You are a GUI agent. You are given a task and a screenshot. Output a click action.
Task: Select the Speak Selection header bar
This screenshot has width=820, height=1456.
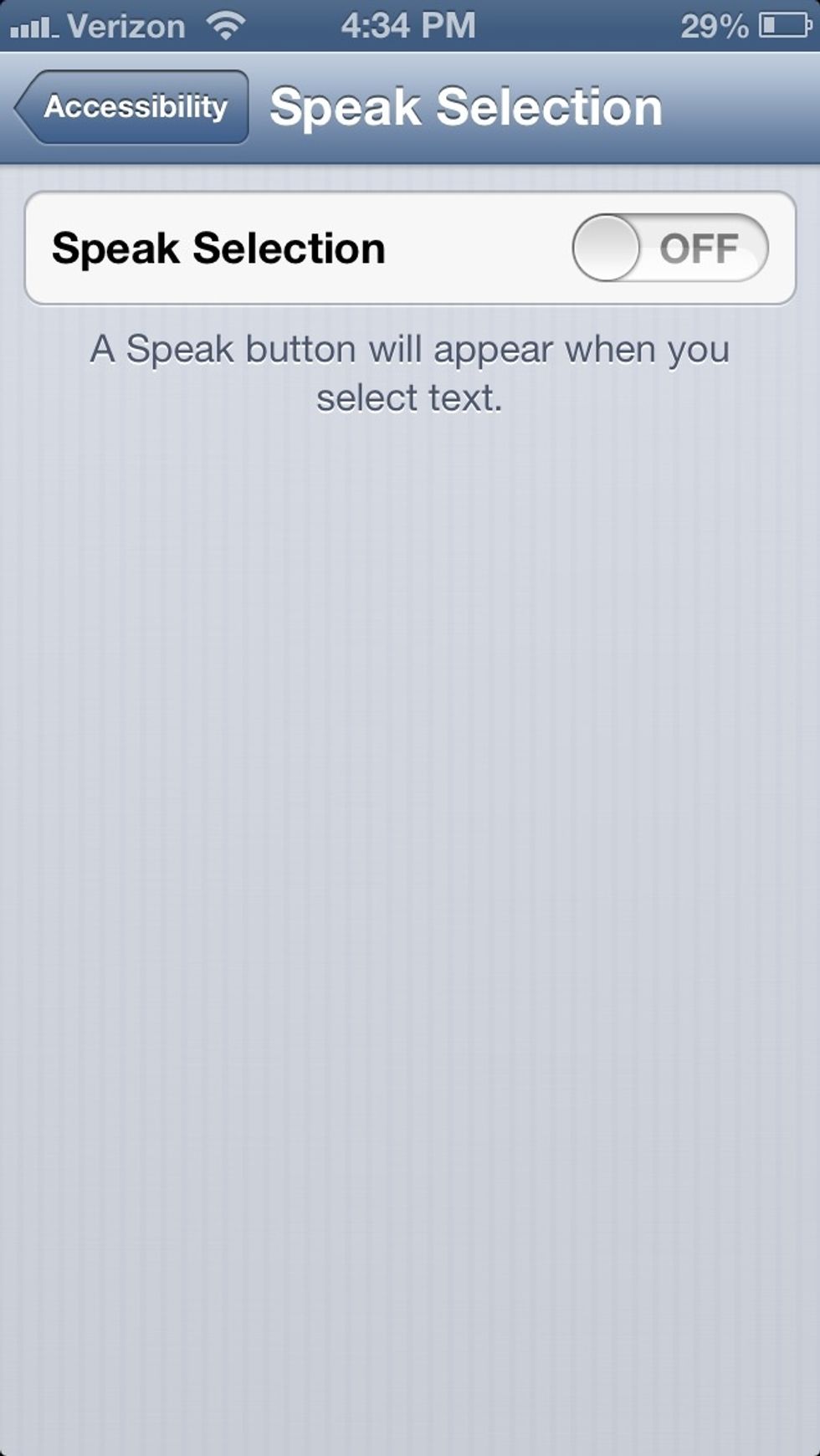click(x=410, y=105)
